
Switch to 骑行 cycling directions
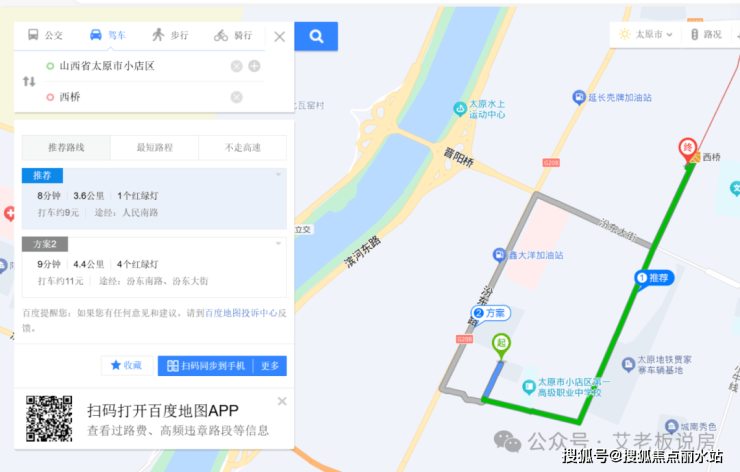[x=232, y=35]
